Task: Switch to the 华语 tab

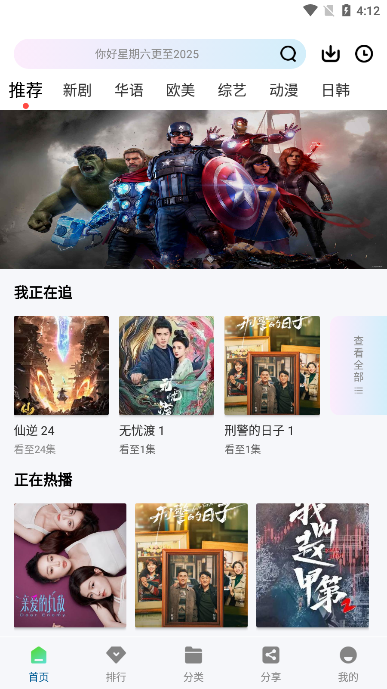Action: (x=129, y=91)
